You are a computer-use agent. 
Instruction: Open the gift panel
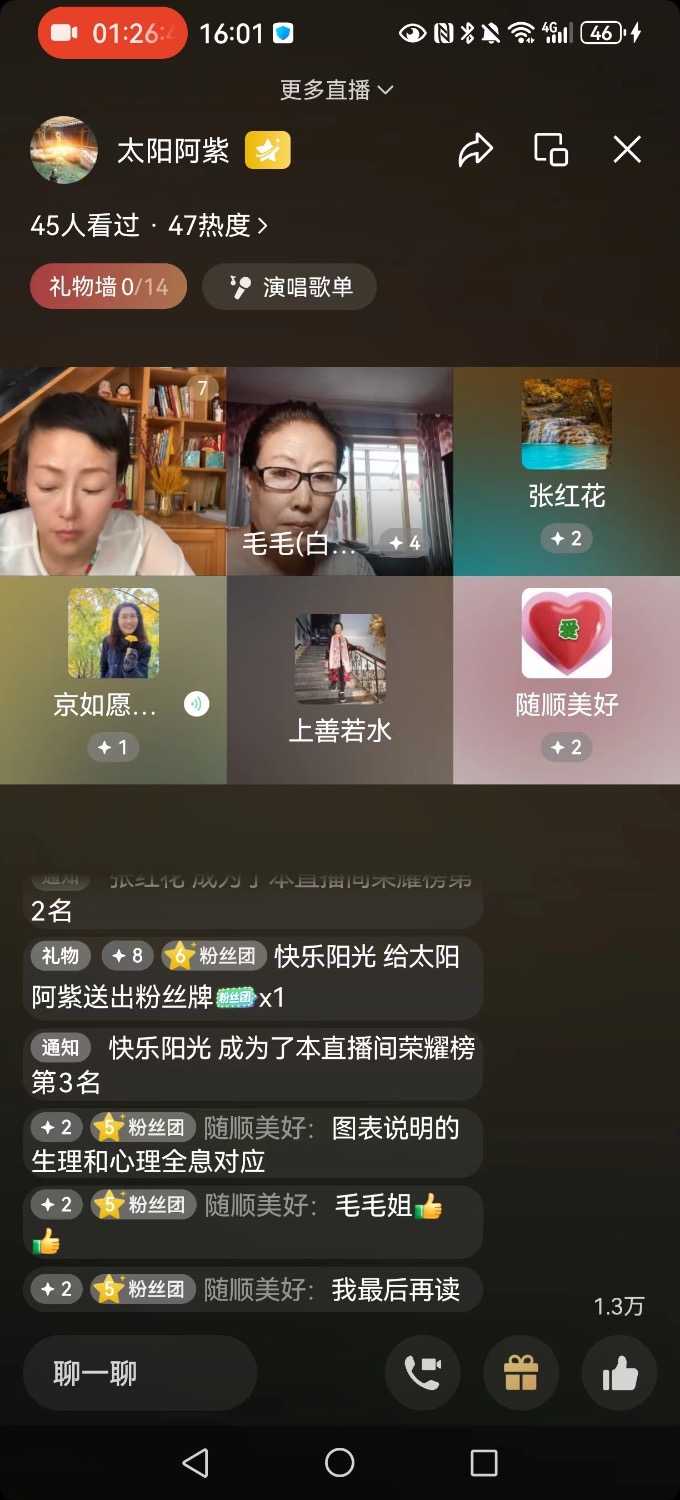pyautogui.click(x=521, y=1373)
